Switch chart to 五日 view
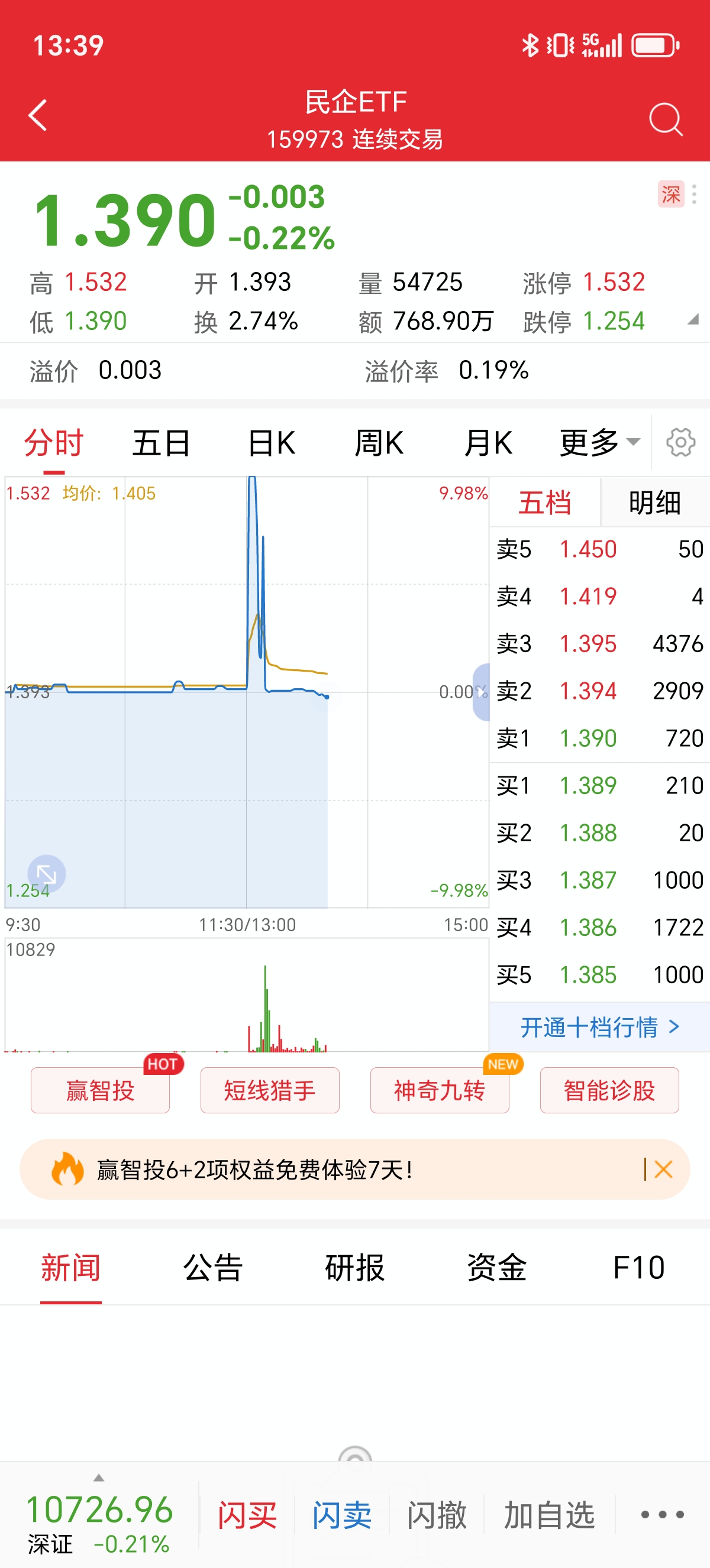 pyautogui.click(x=160, y=442)
